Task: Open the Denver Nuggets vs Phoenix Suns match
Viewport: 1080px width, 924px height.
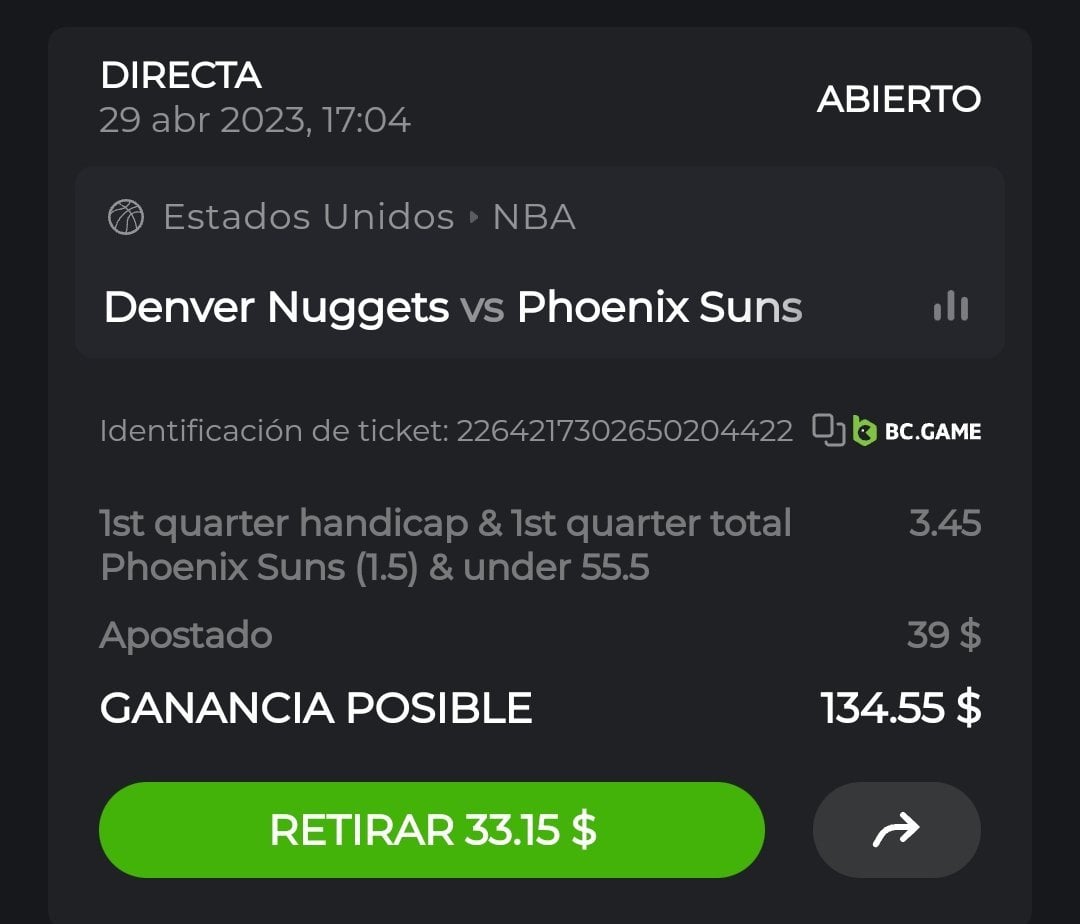Action: click(x=452, y=307)
